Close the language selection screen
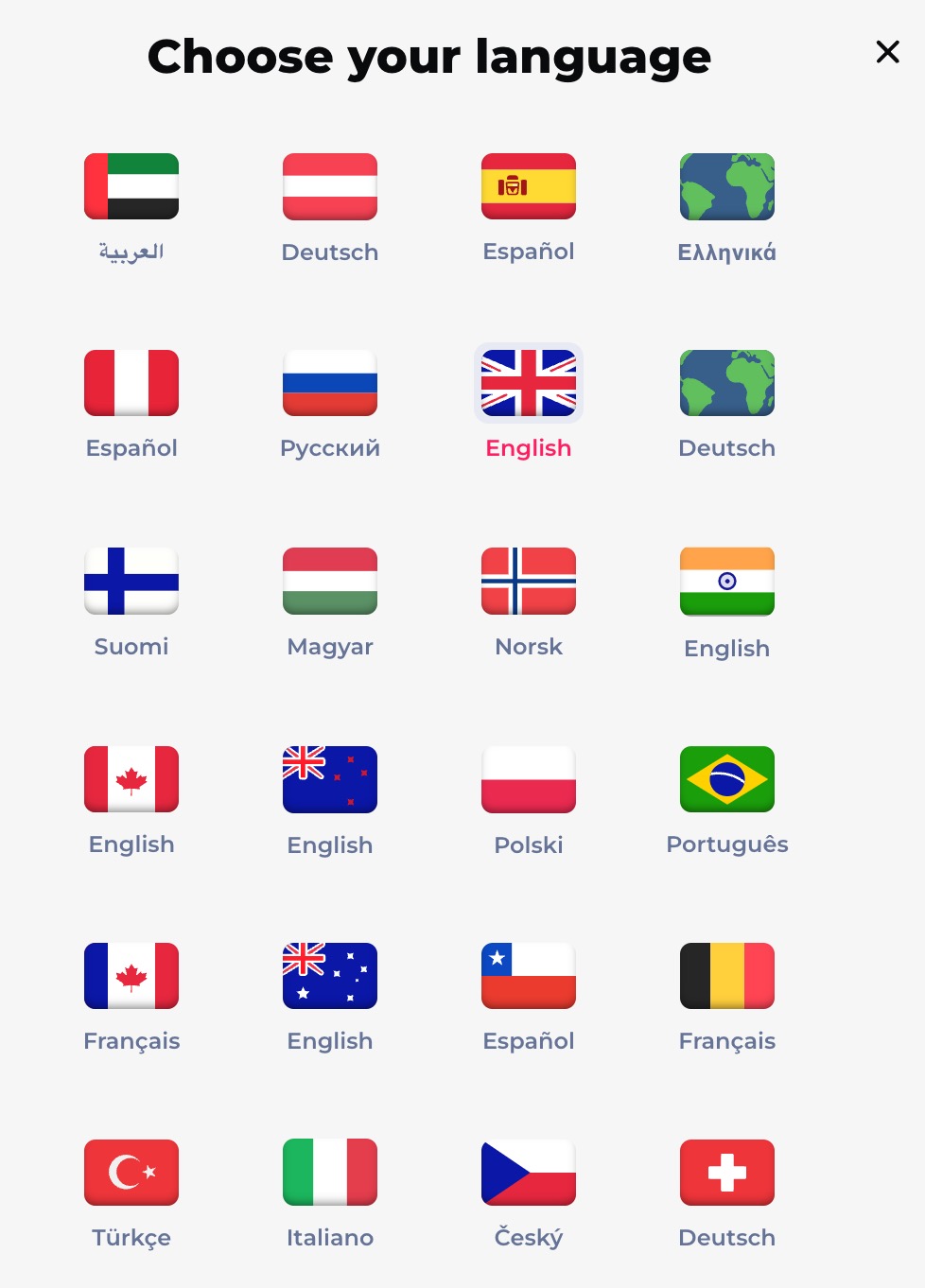 (x=887, y=52)
